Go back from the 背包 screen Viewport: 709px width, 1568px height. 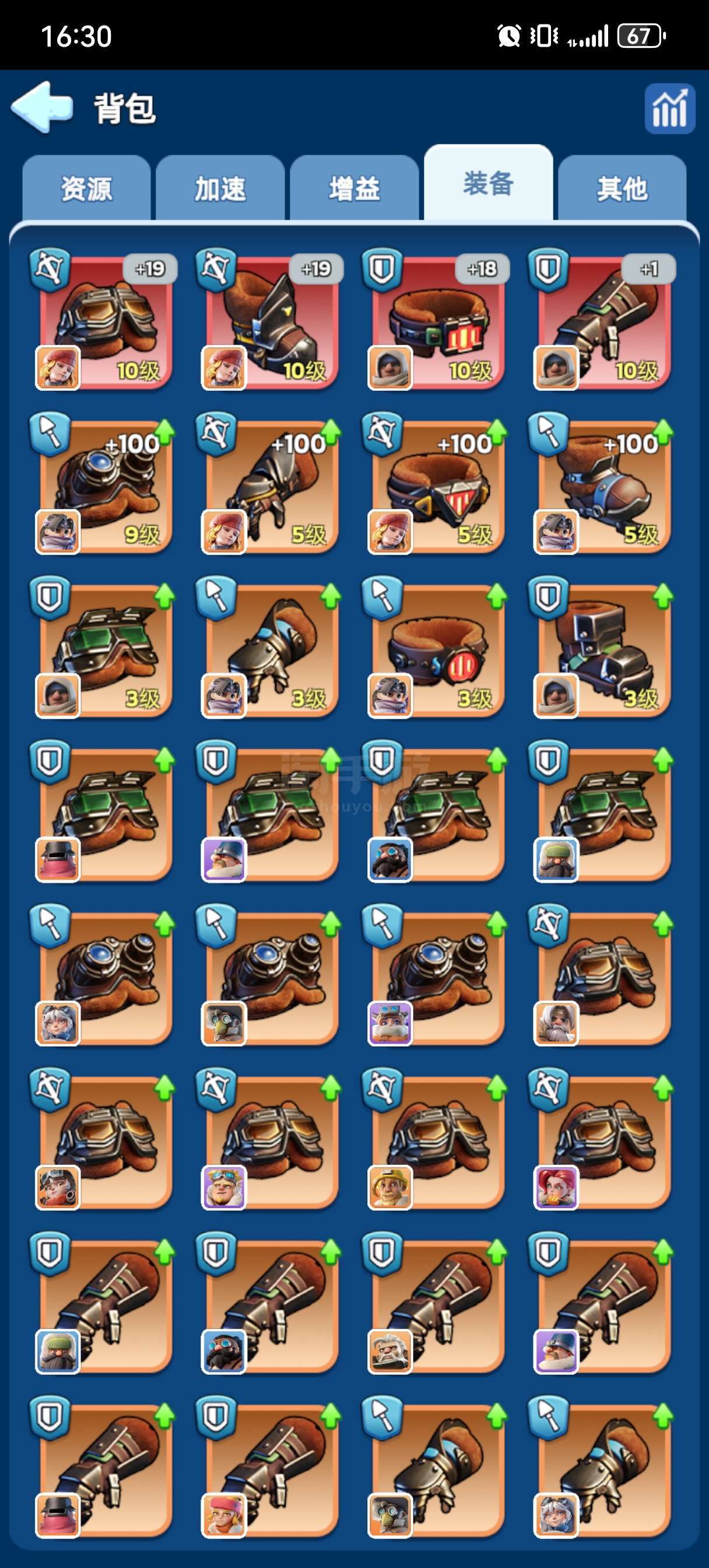pos(41,108)
